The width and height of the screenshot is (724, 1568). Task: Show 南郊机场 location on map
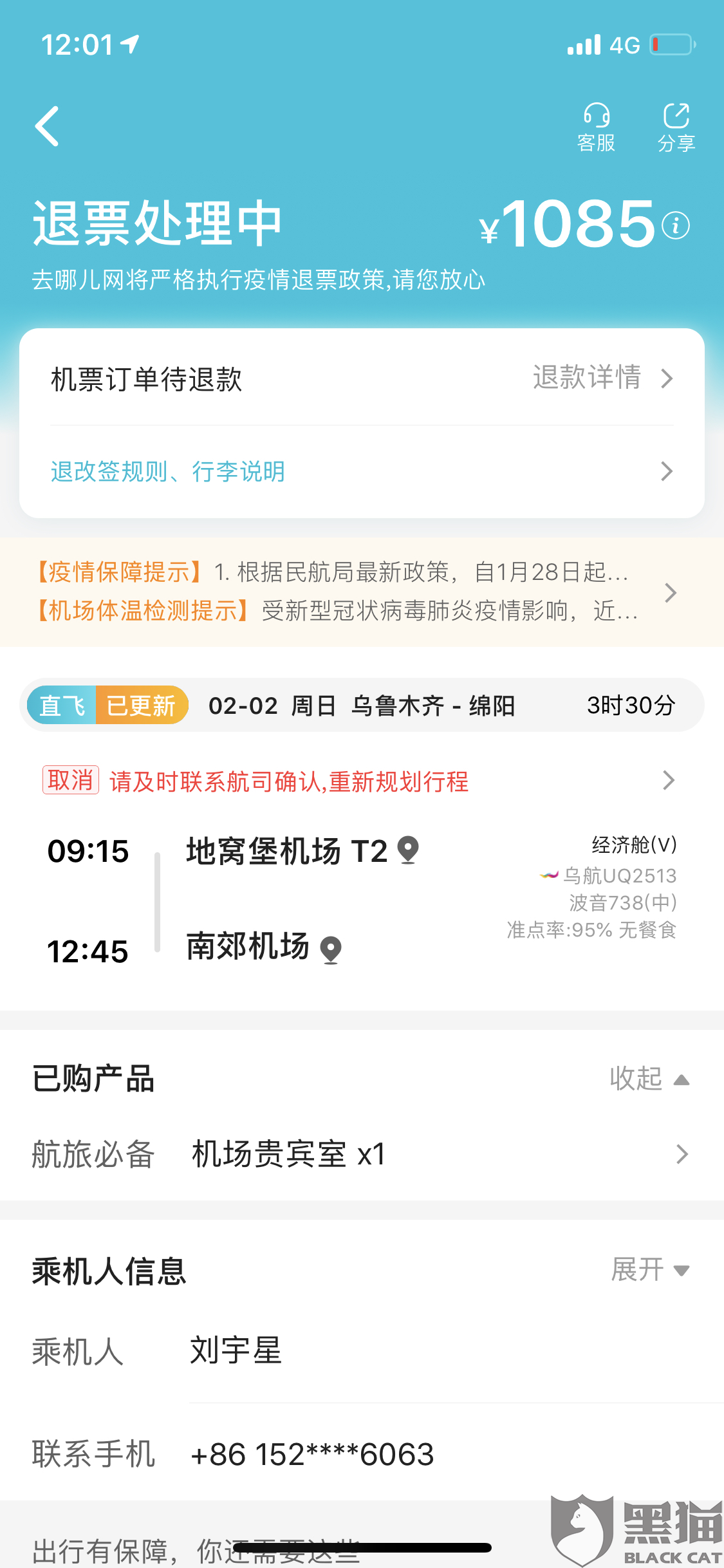[x=331, y=949]
